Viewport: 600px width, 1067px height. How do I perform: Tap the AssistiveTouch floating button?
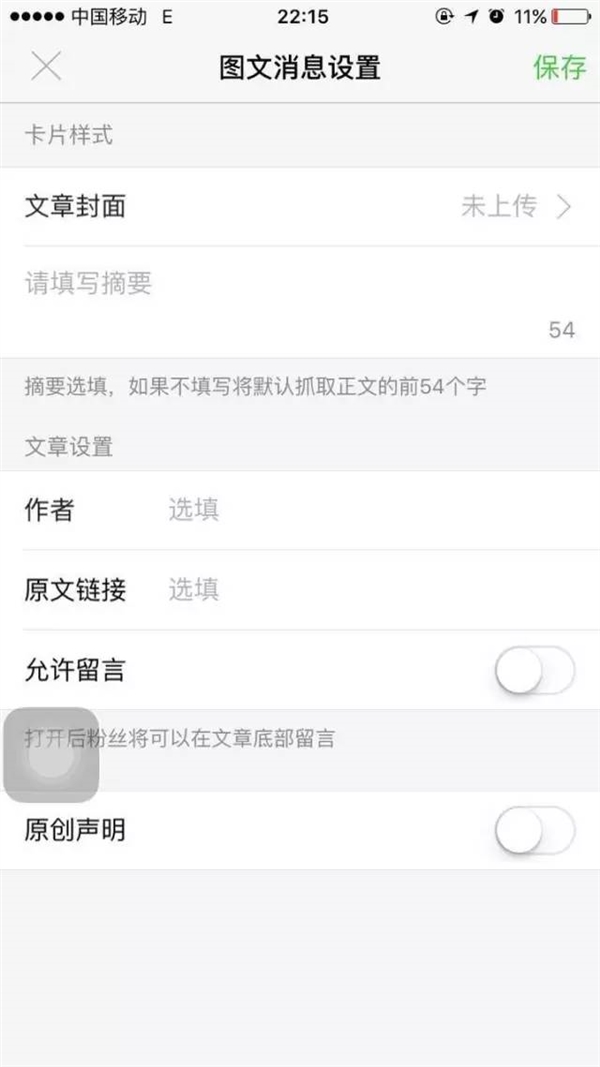pyautogui.click(x=52, y=755)
